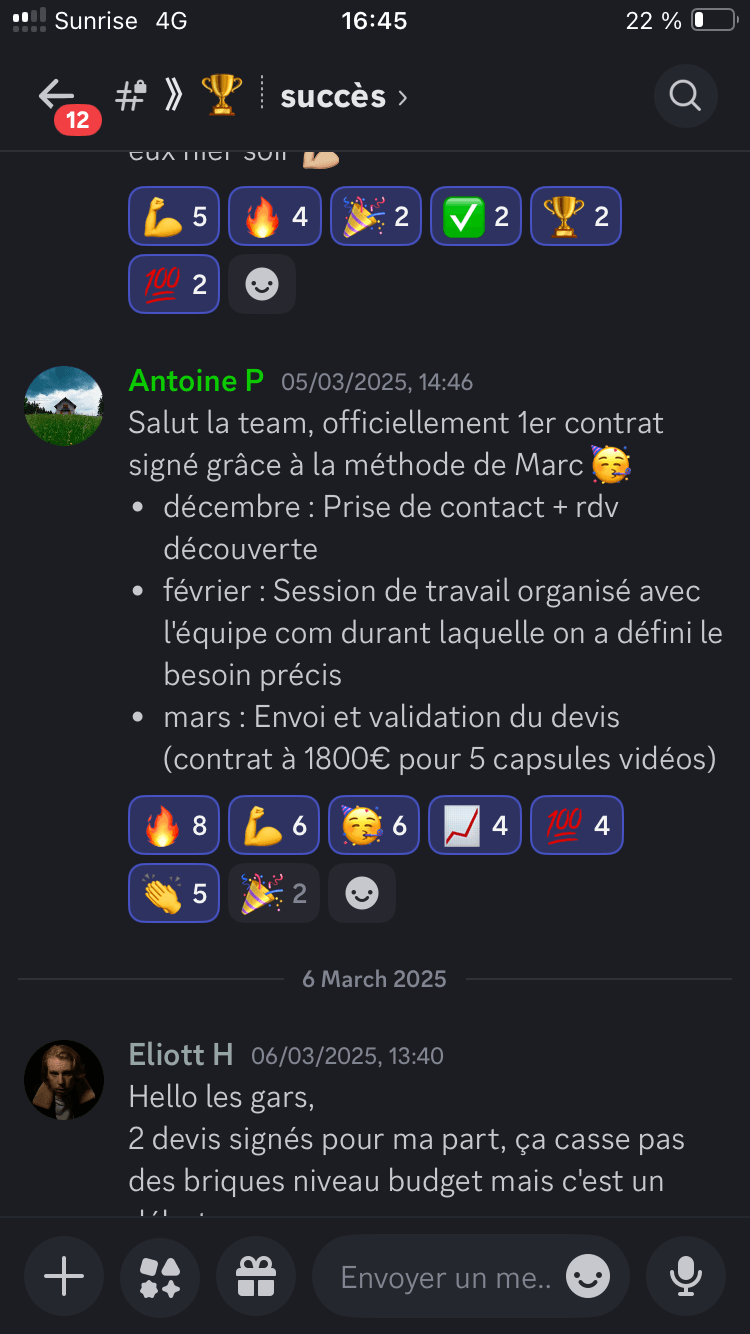Image resolution: width=750 pixels, height=1334 pixels.
Task: Toggle the chart reaction on Antoine's message
Action: click(475, 825)
